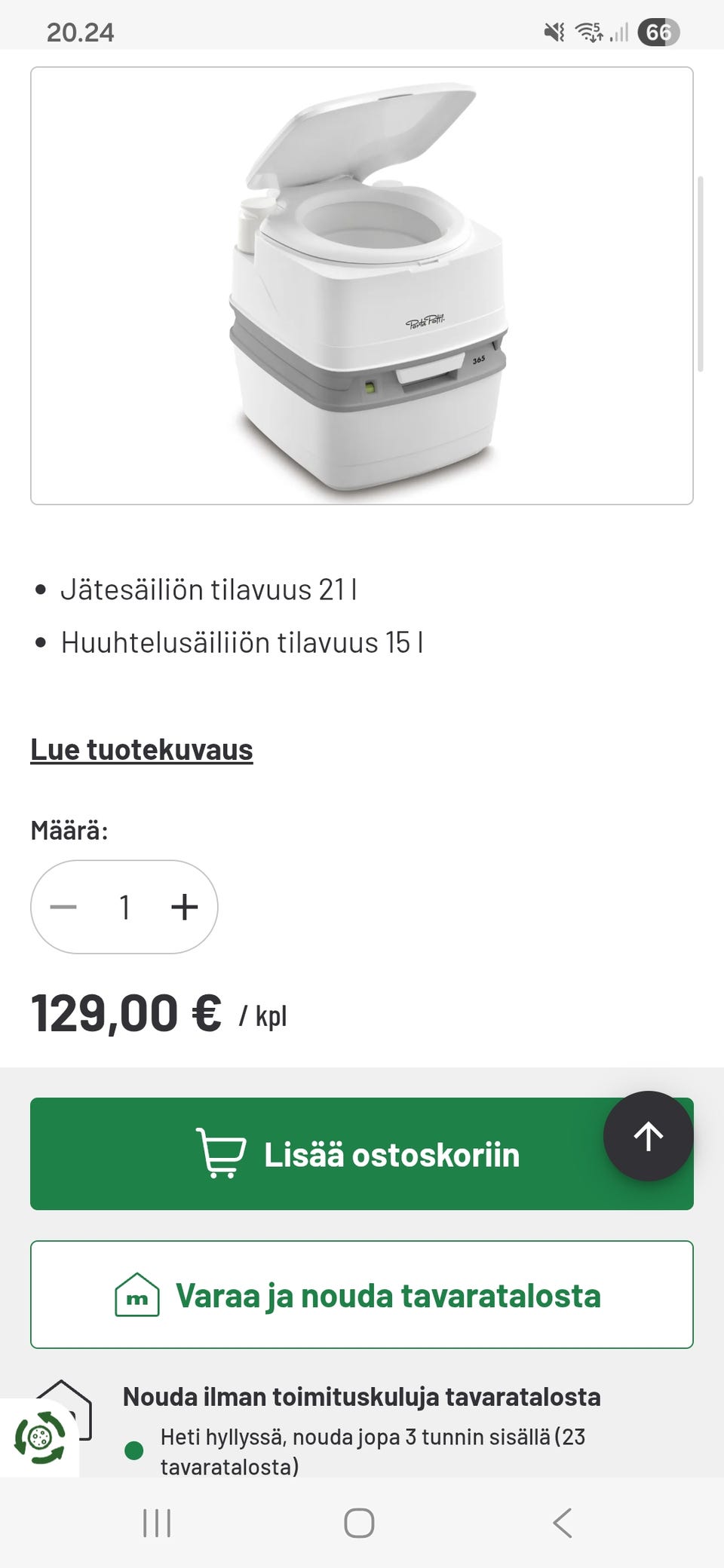The image size is (724, 1568).
Task: Click the quantity value showing 1
Action: (x=124, y=908)
